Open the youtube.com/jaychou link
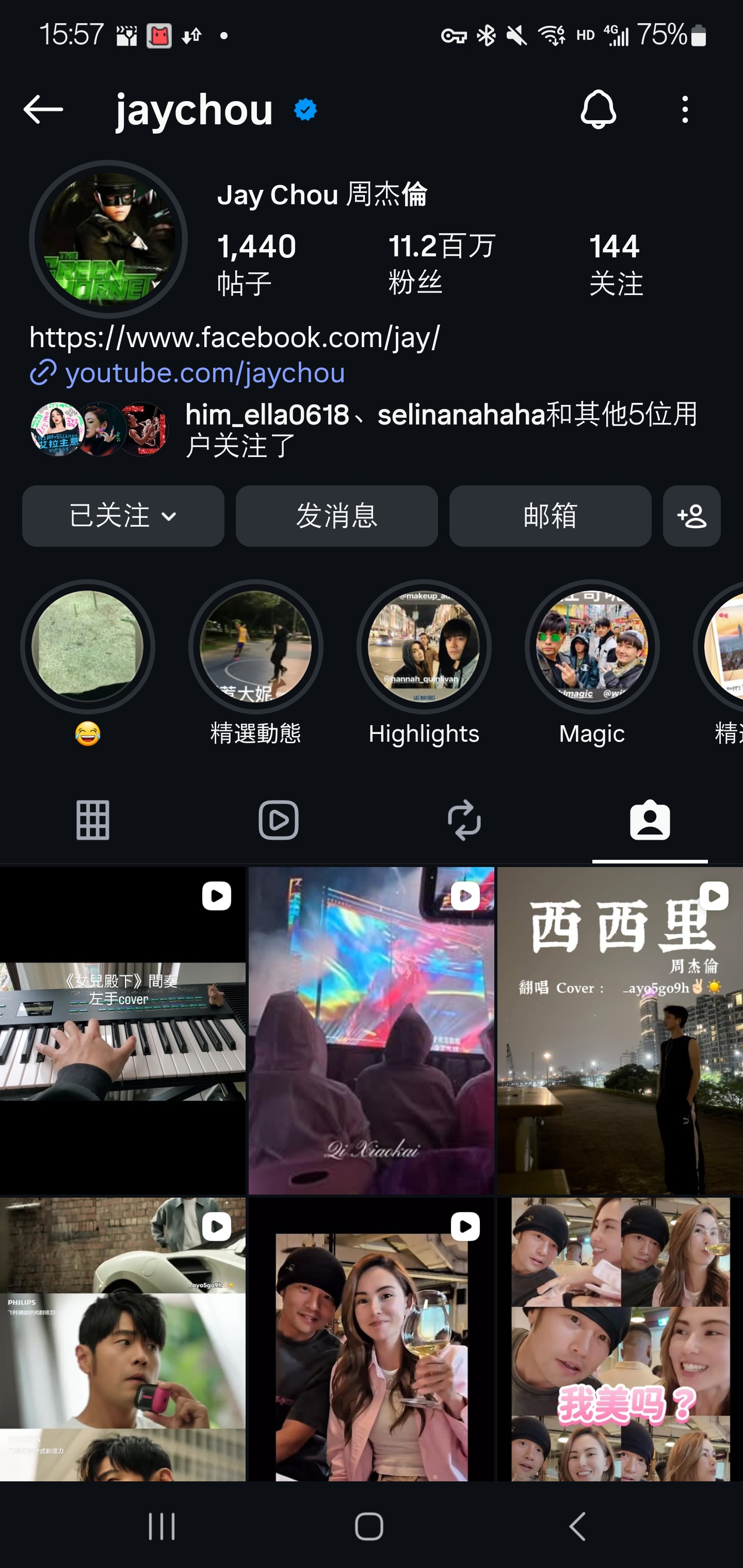The width and height of the screenshot is (743, 1568). [x=205, y=372]
